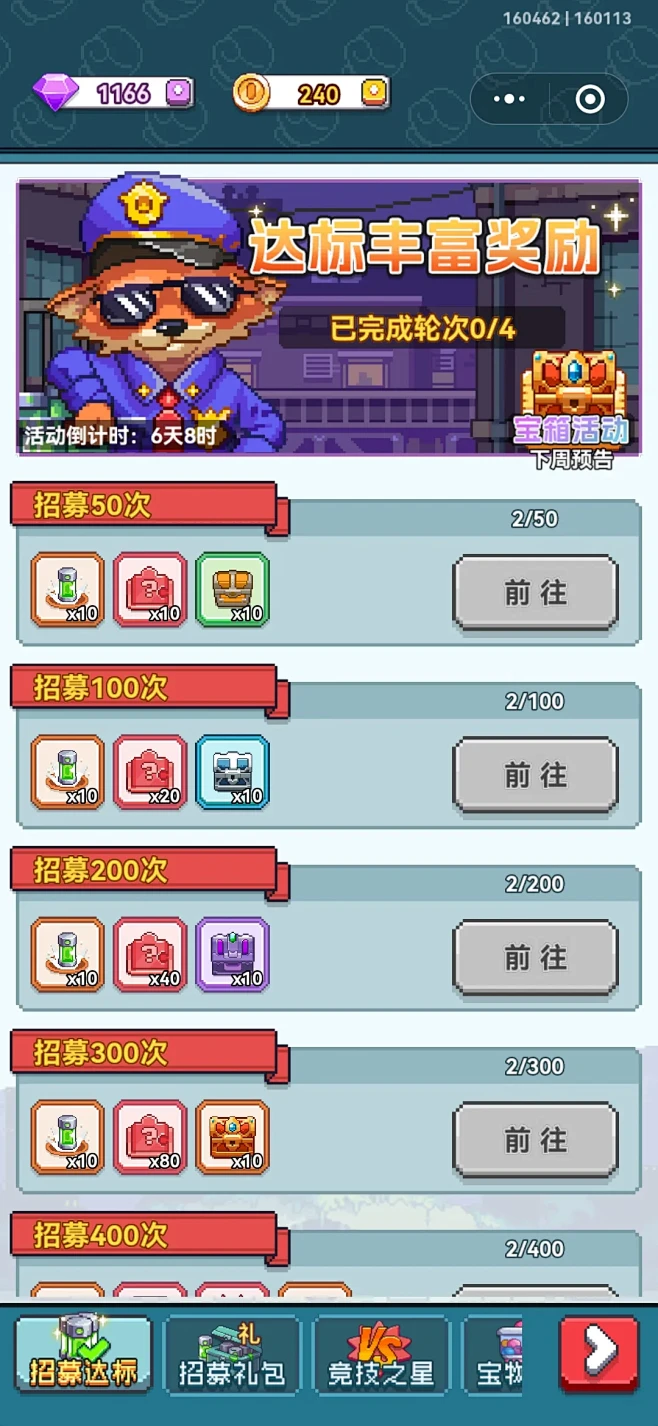View the golden chest reward in 招募300次
Viewport: 658px width, 1426px height.
[232, 1137]
